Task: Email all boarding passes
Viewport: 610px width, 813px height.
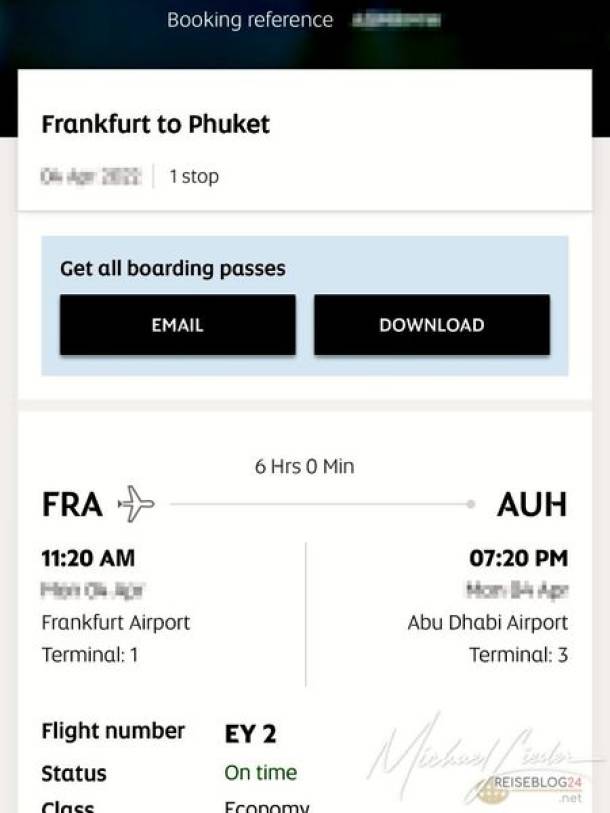Action: pyautogui.click(x=177, y=325)
